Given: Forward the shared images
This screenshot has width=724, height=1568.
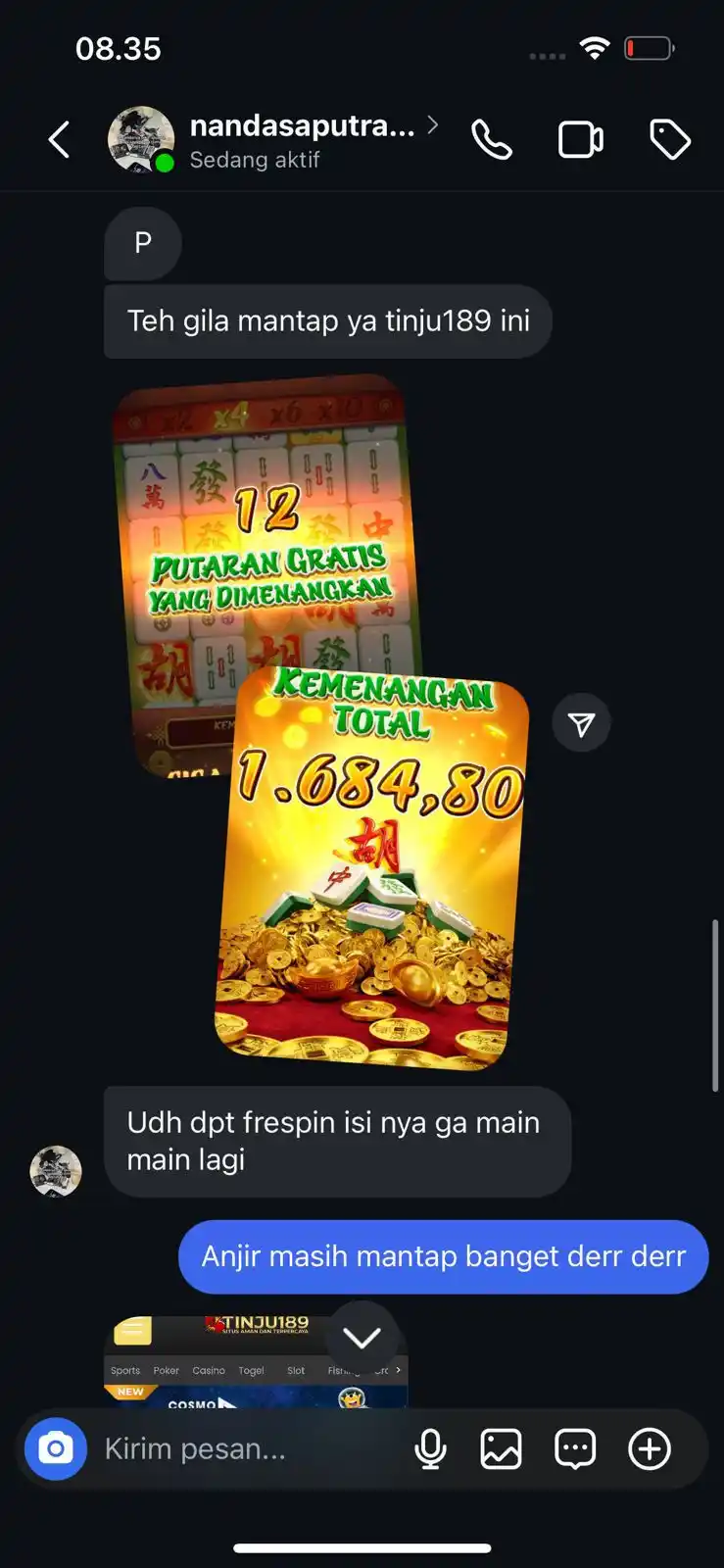Looking at the screenshot, I should pos(582,724).
